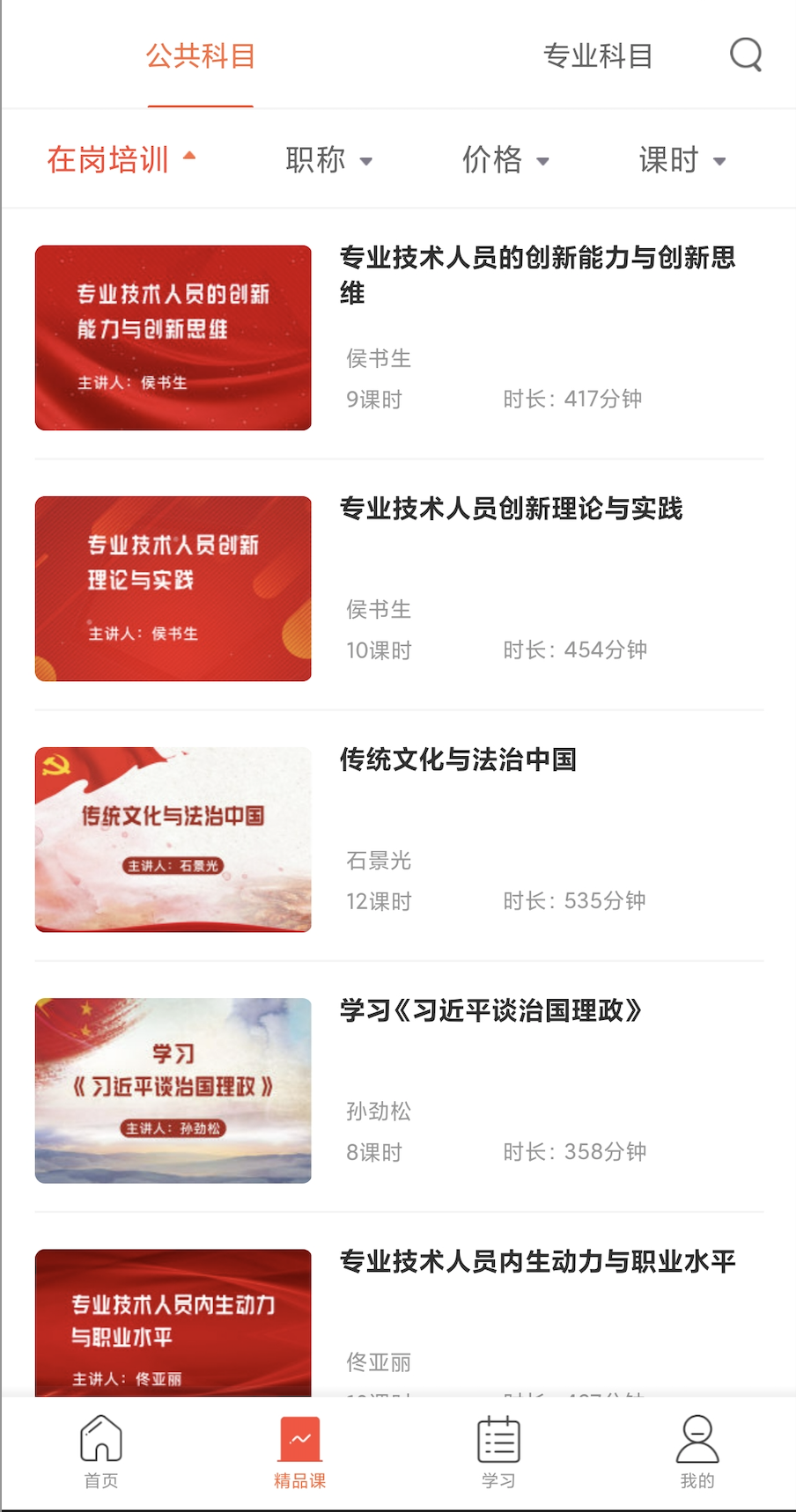Click the orange underline below 公共科目
The height and width of the screenshot is (1512, 796).
[200, 105]
